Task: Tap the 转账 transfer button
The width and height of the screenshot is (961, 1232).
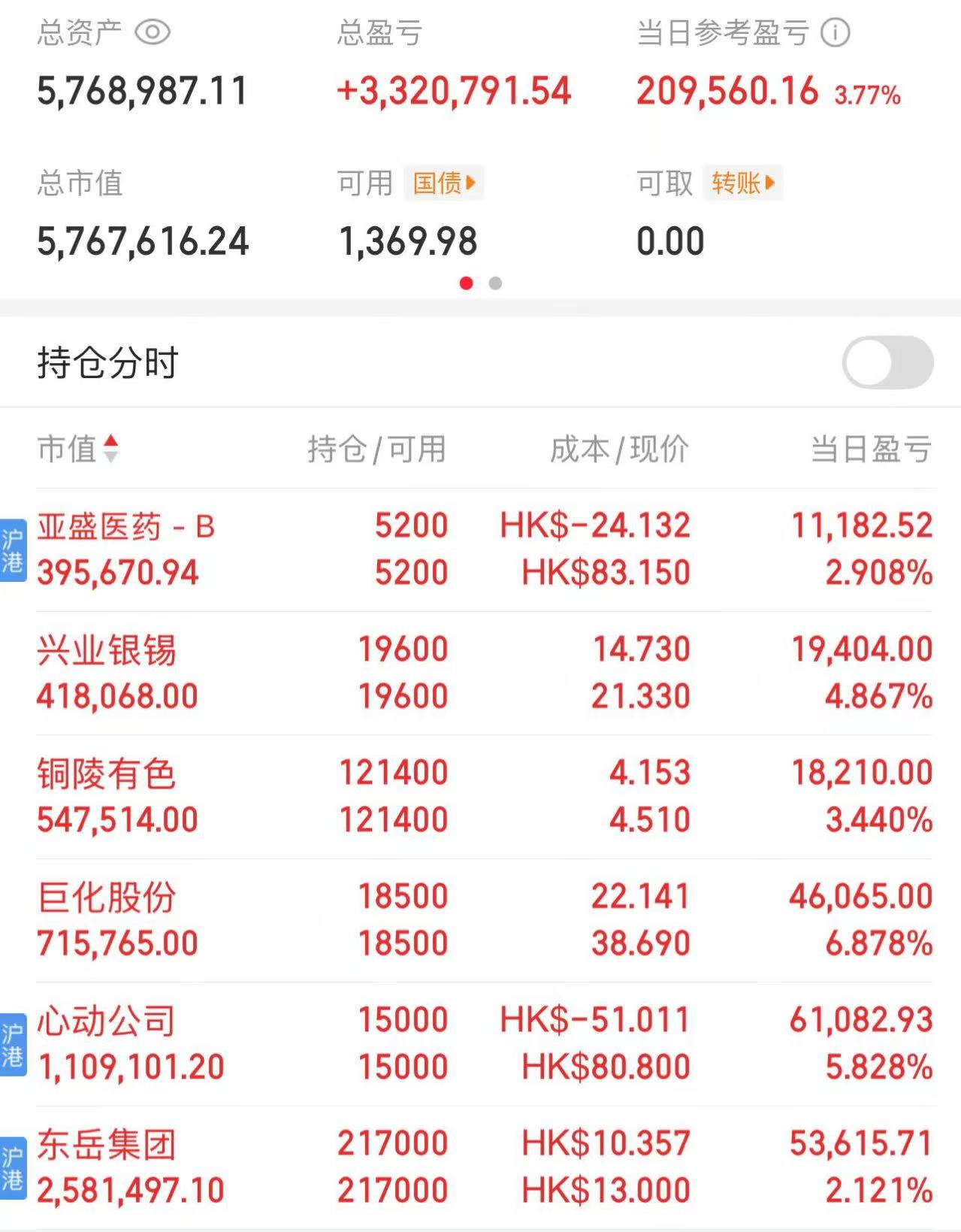Action: [x=743, y=183]
